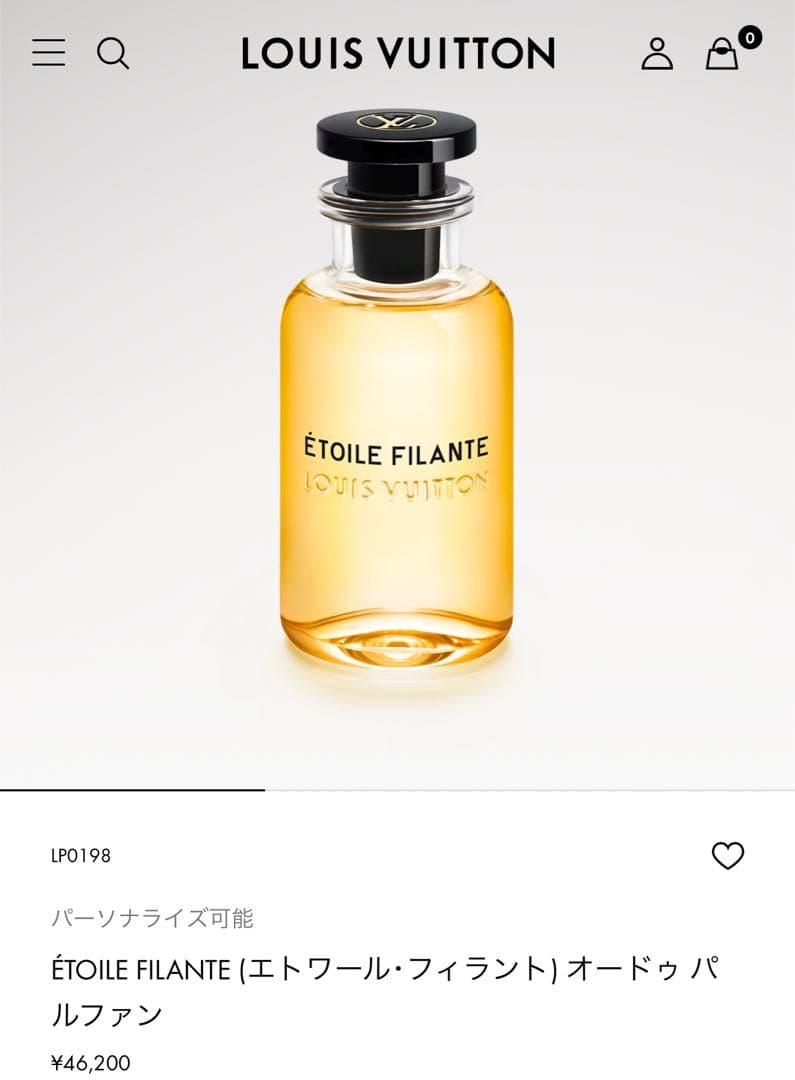Click the Louis Vuitton wordmark logo
Image resolution: width=795 pixels, height=1080 pixels.
[397, 54]
